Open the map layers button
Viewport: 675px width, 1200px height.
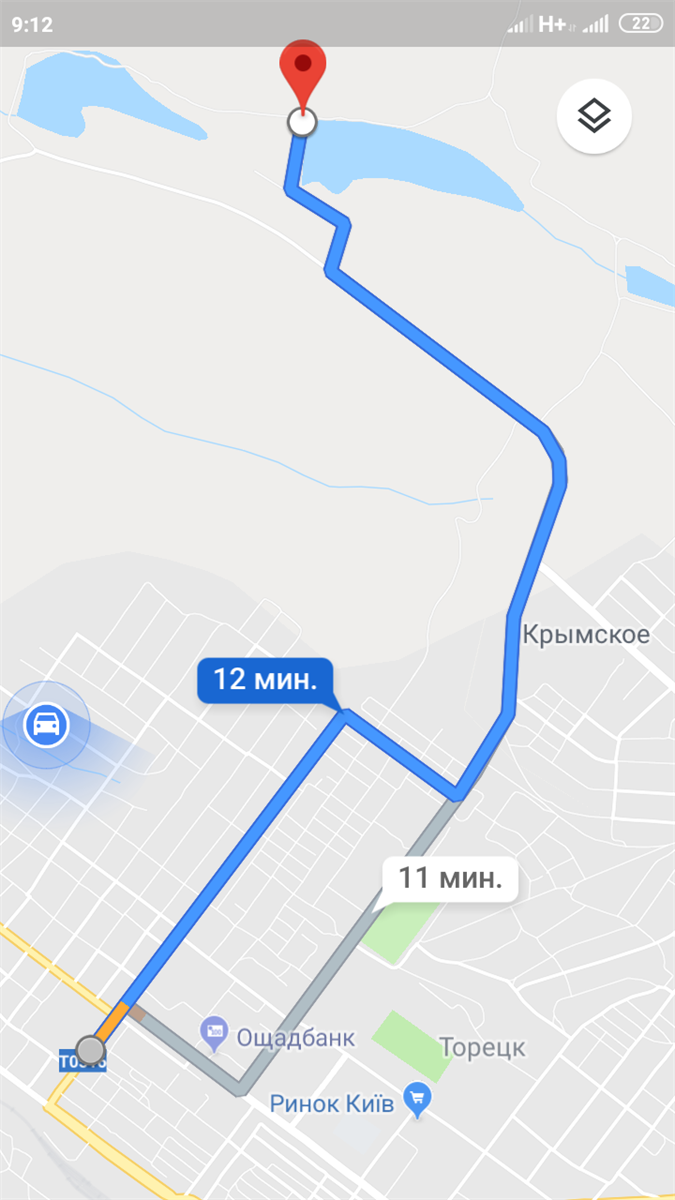(594, 116)
